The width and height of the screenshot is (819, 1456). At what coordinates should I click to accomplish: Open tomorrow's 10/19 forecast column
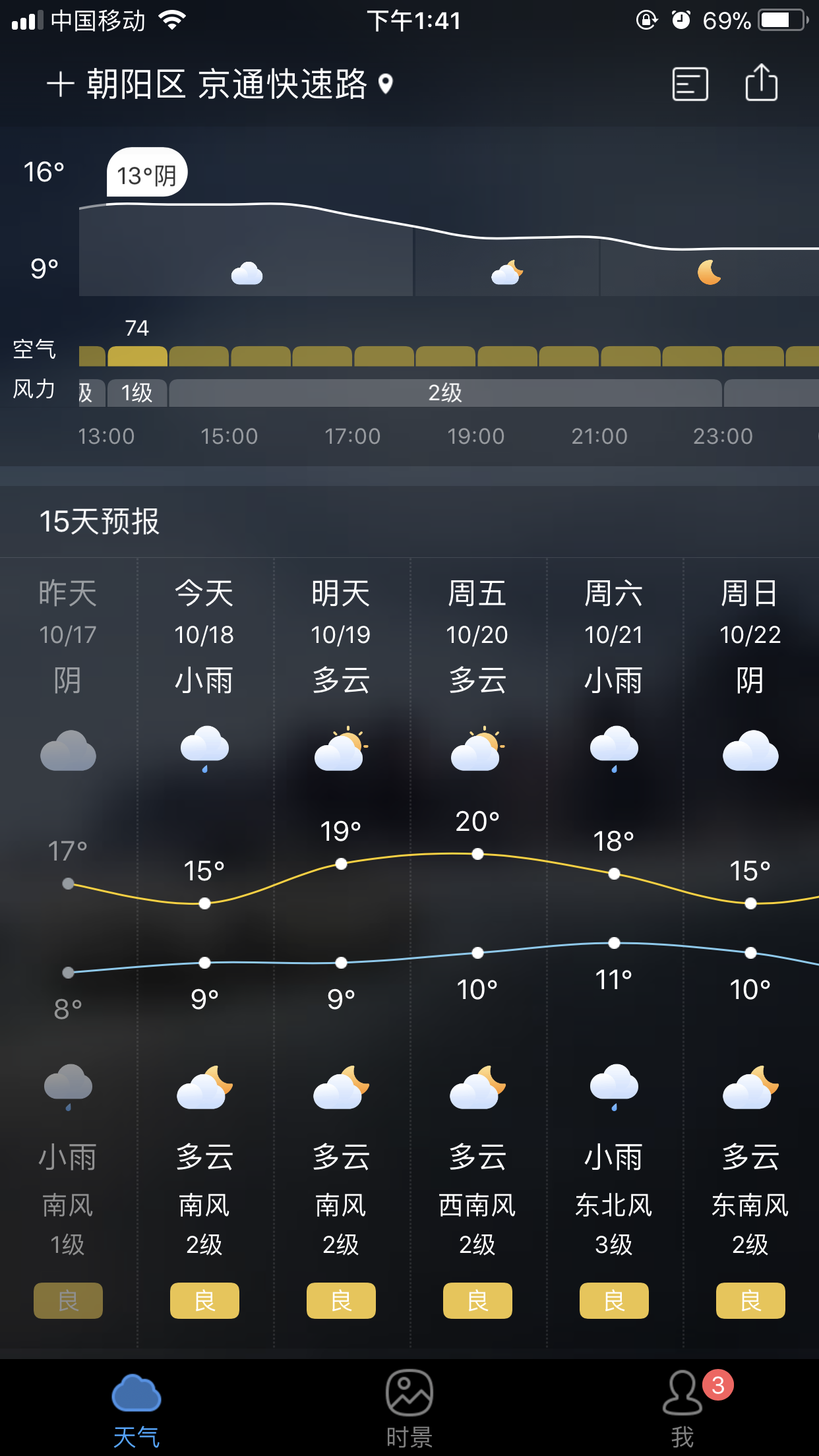[341, 923]
